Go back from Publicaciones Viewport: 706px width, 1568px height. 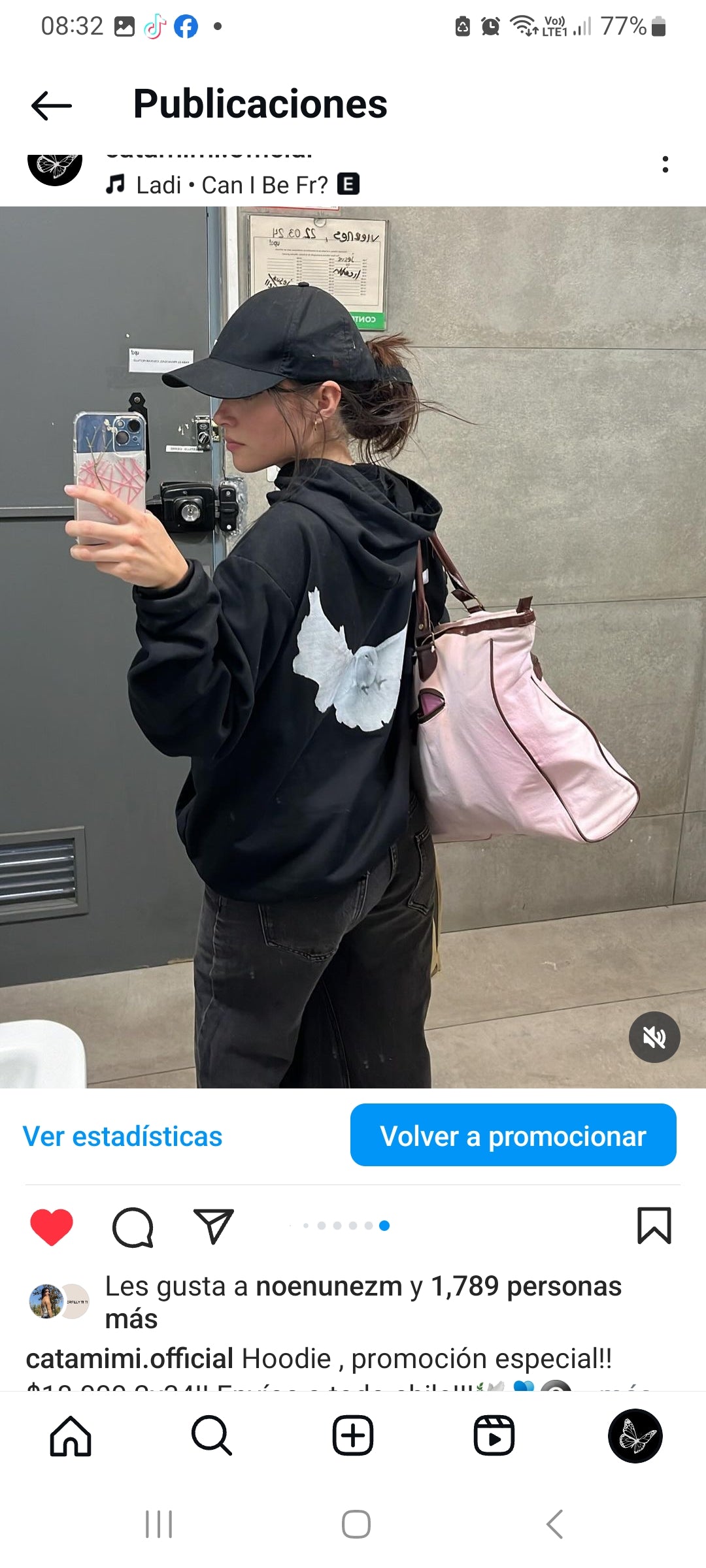pos(52,105)
